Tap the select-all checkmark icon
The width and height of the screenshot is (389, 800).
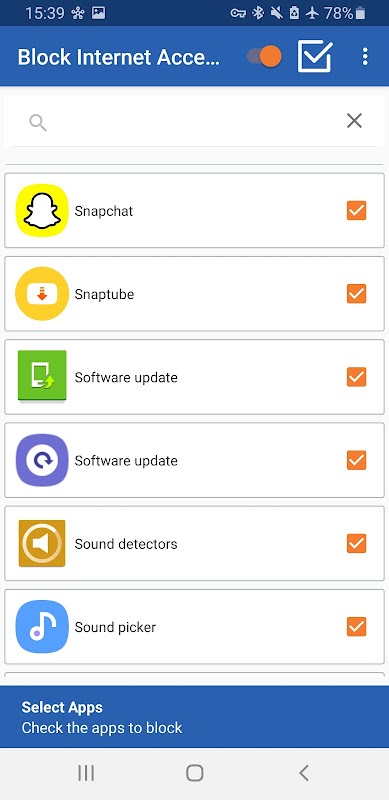315,57
